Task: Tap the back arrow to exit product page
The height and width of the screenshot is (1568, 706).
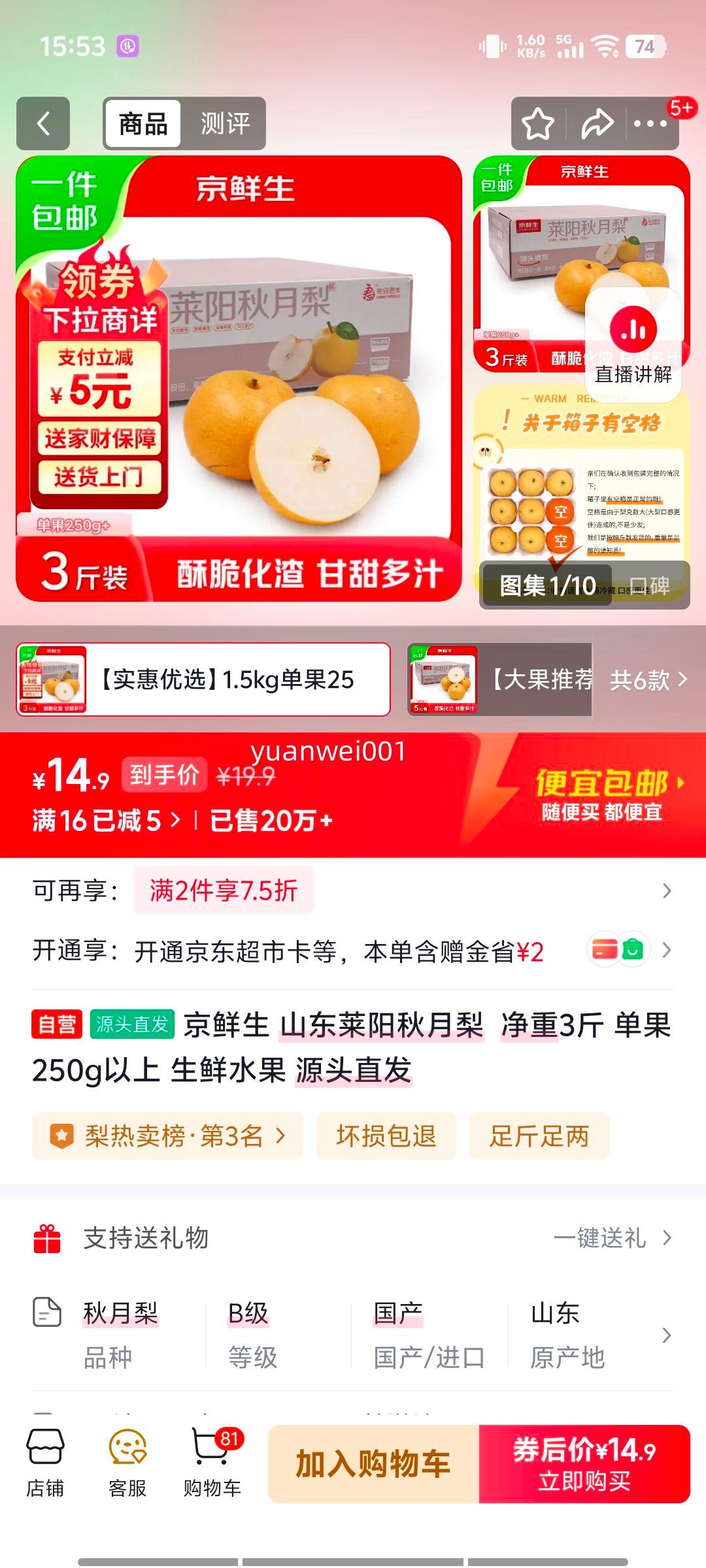Action: [x=44, y=123]
